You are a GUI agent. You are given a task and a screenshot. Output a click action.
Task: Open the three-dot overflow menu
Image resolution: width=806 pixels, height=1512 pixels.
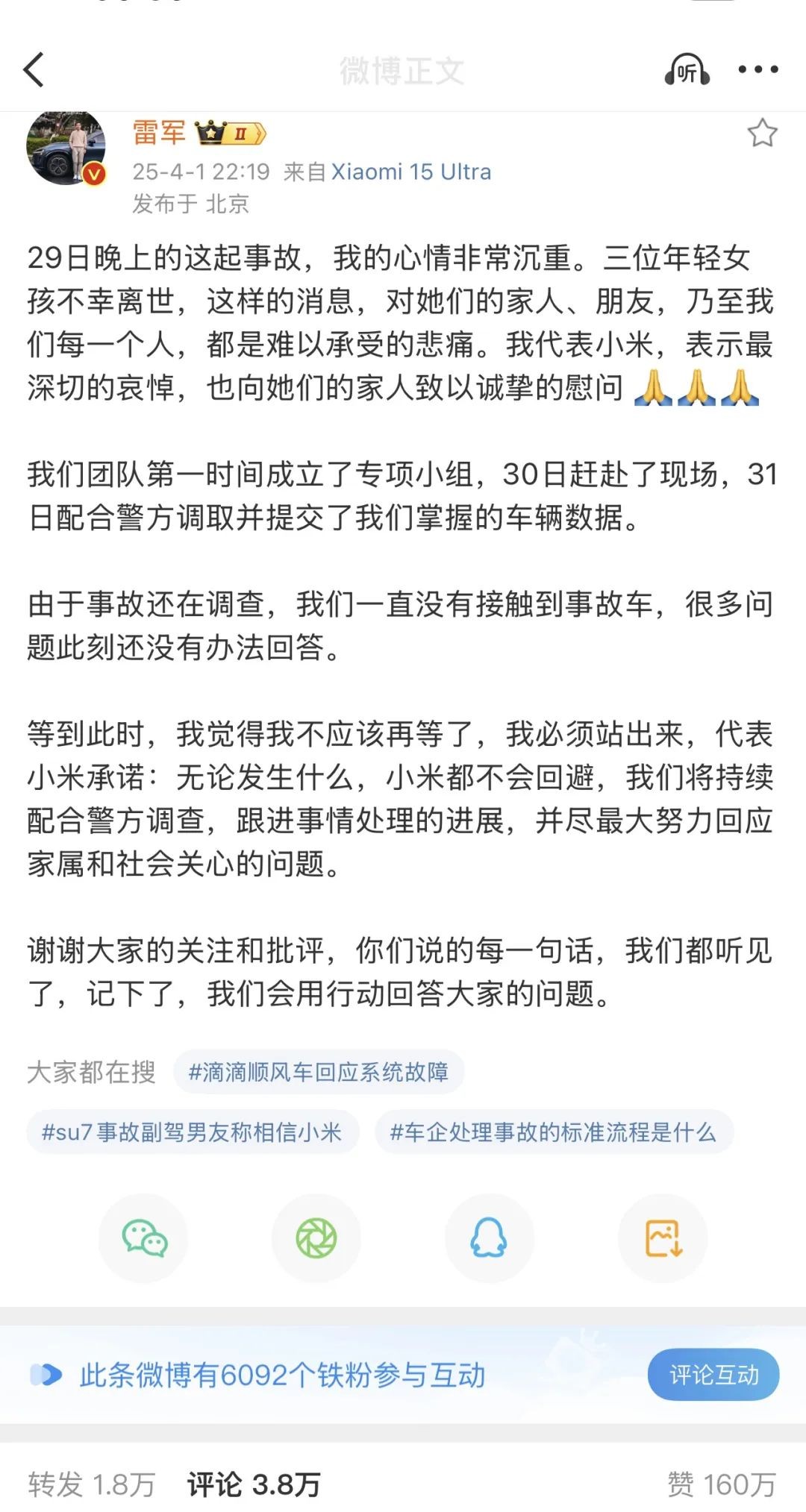tap(757, 69)
